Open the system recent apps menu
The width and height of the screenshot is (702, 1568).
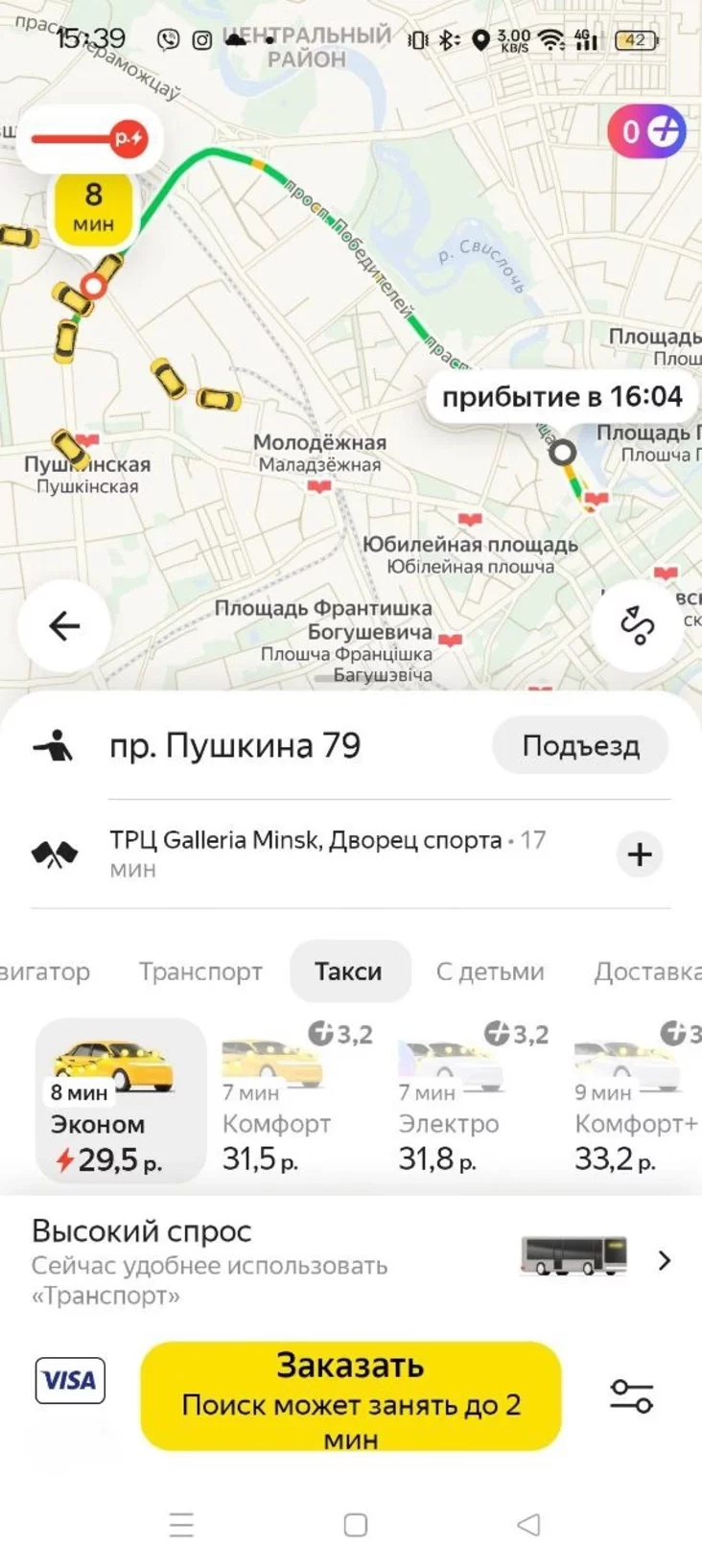pyautogui.click(x=181, y=1525)
